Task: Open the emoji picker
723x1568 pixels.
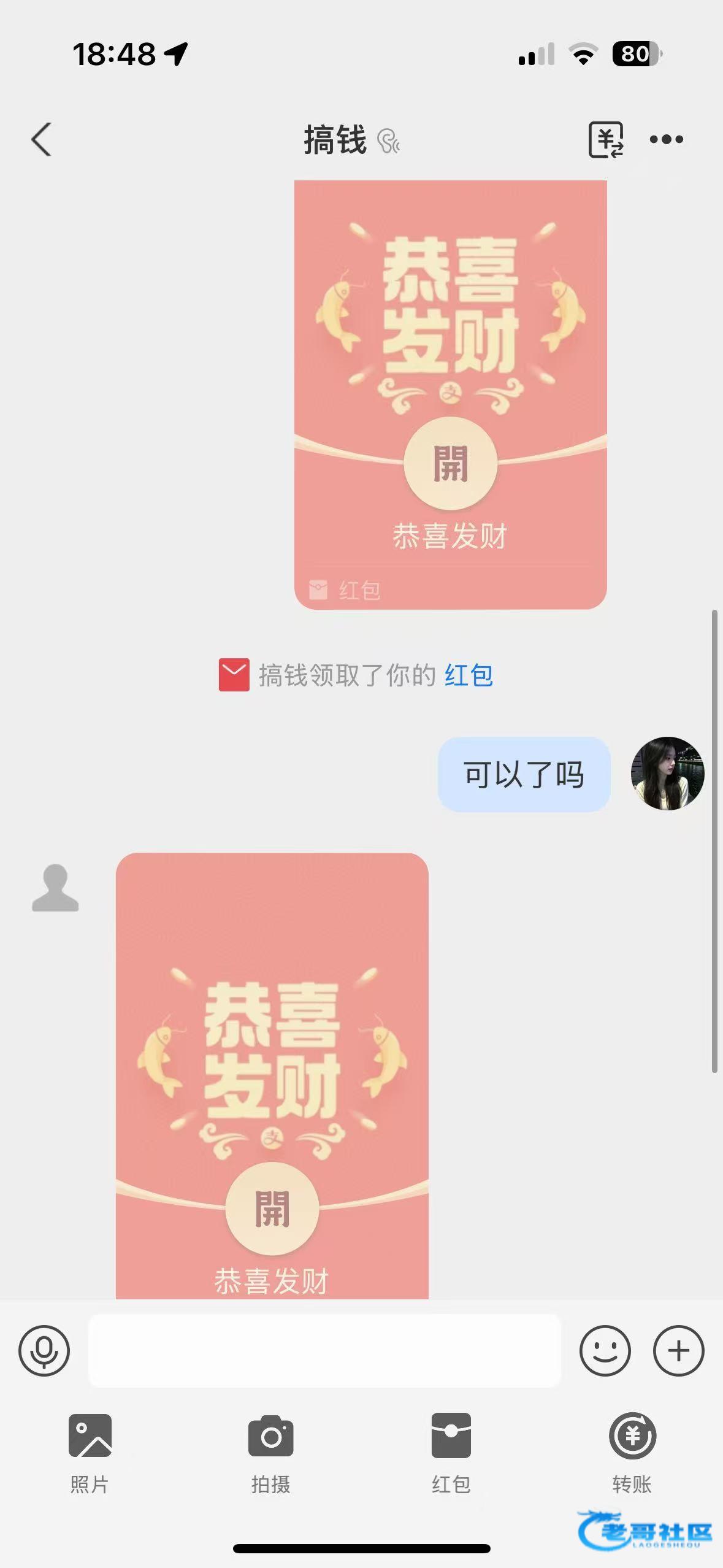Action: tap(605, 1350)
